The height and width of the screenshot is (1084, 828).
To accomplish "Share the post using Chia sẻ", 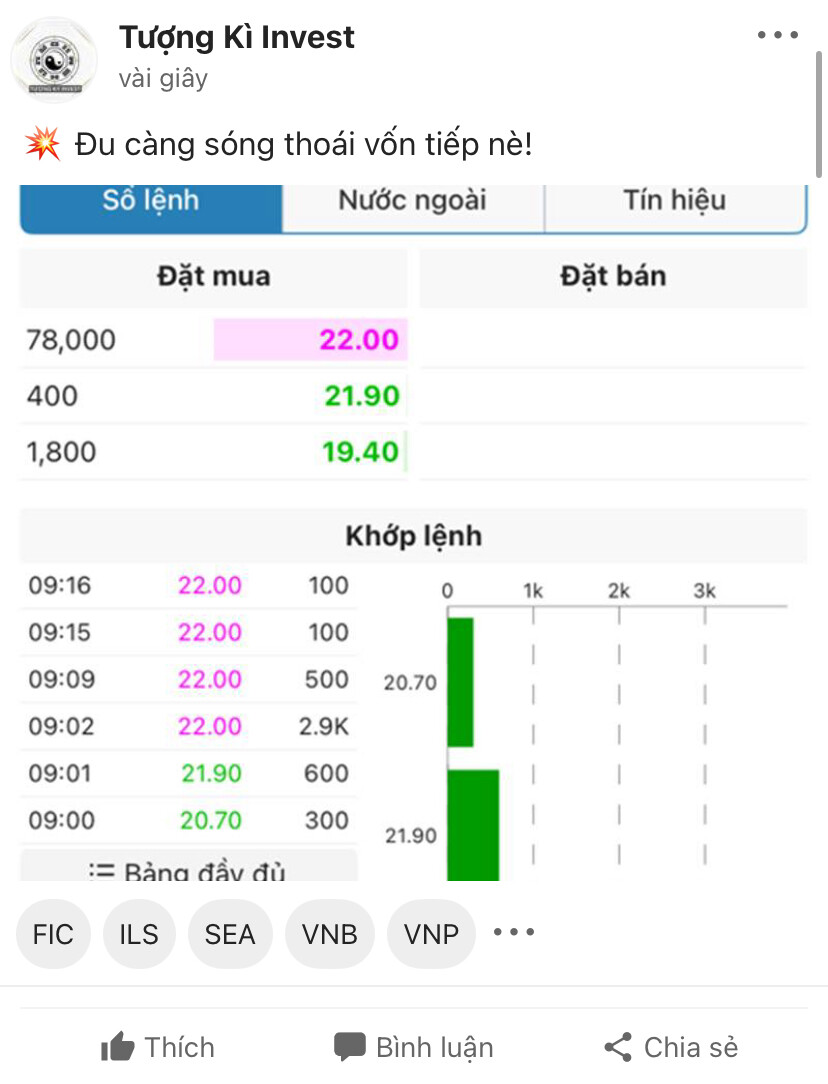I will coord(670,1047).
